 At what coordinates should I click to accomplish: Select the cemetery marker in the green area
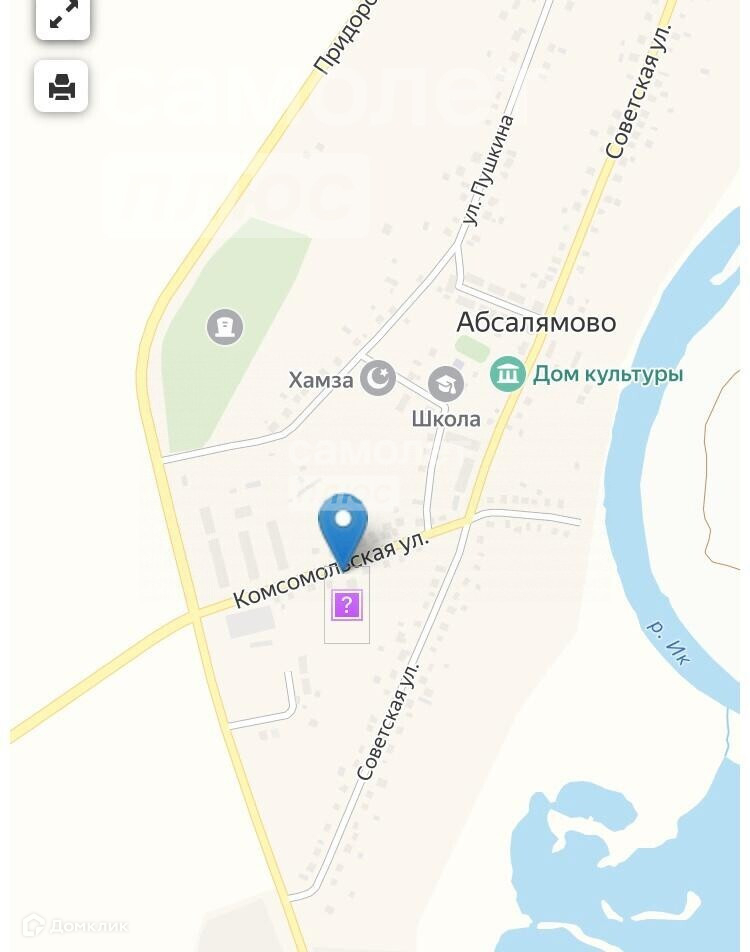point(225,327)
